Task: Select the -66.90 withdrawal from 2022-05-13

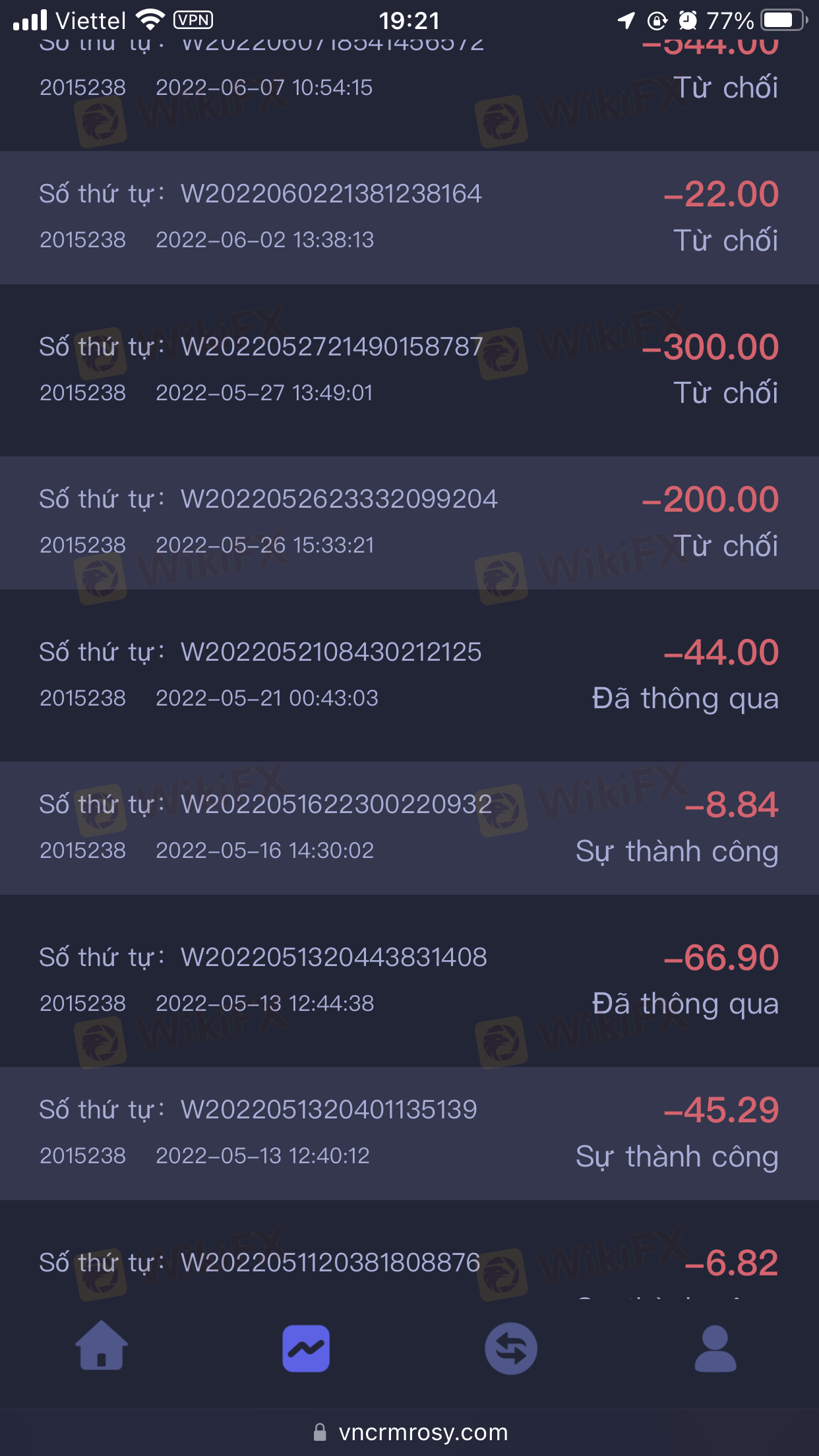Action: [409, 981]
